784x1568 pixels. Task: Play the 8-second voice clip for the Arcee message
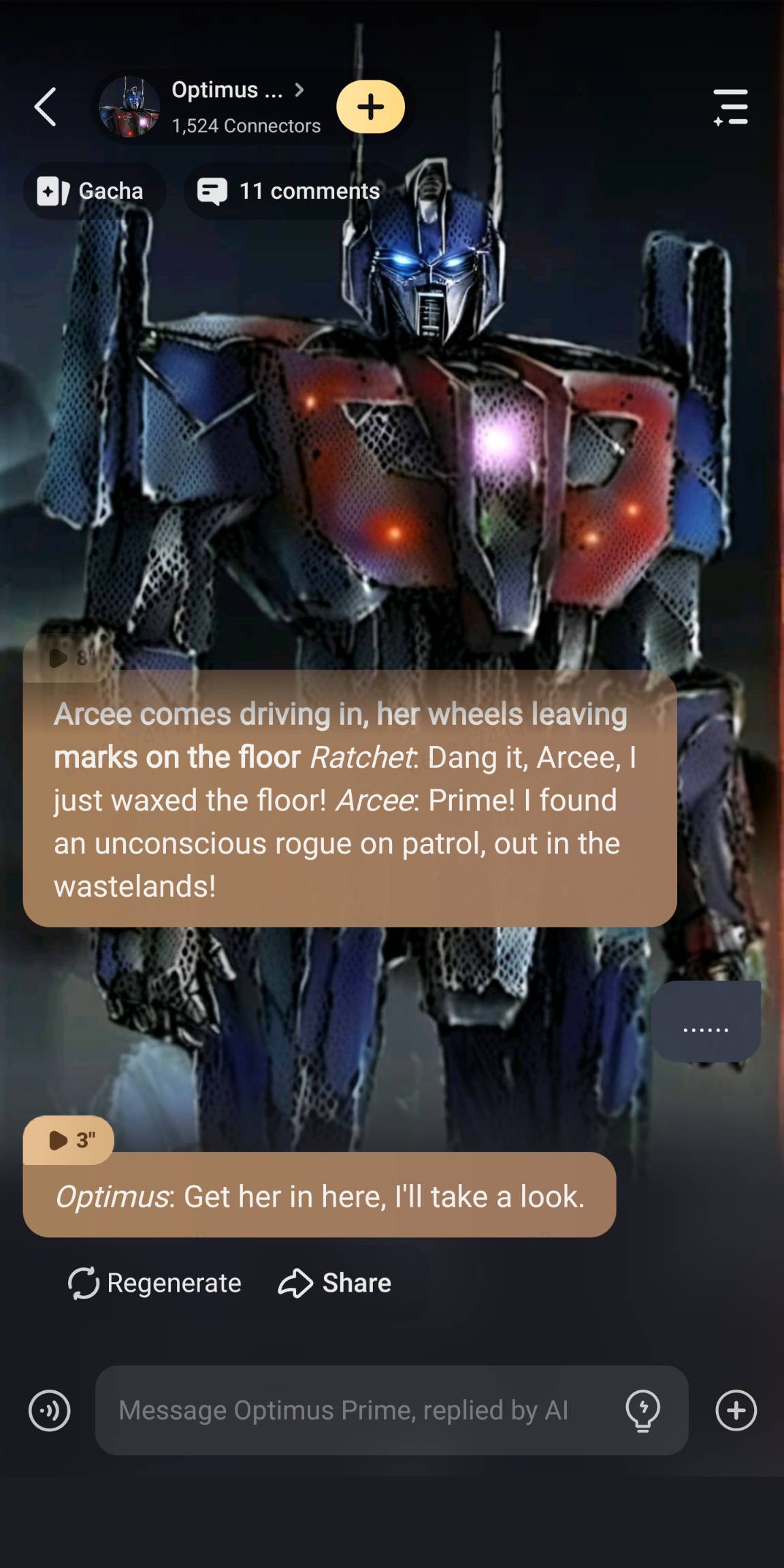pyautogui.click(x=67, y=657)
